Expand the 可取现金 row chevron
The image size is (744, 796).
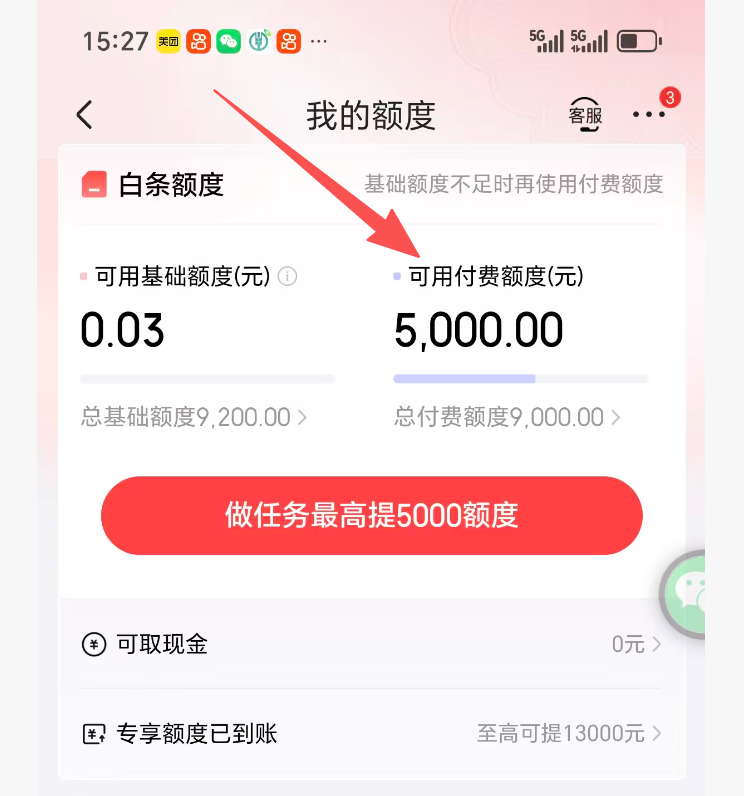[657, 644]
